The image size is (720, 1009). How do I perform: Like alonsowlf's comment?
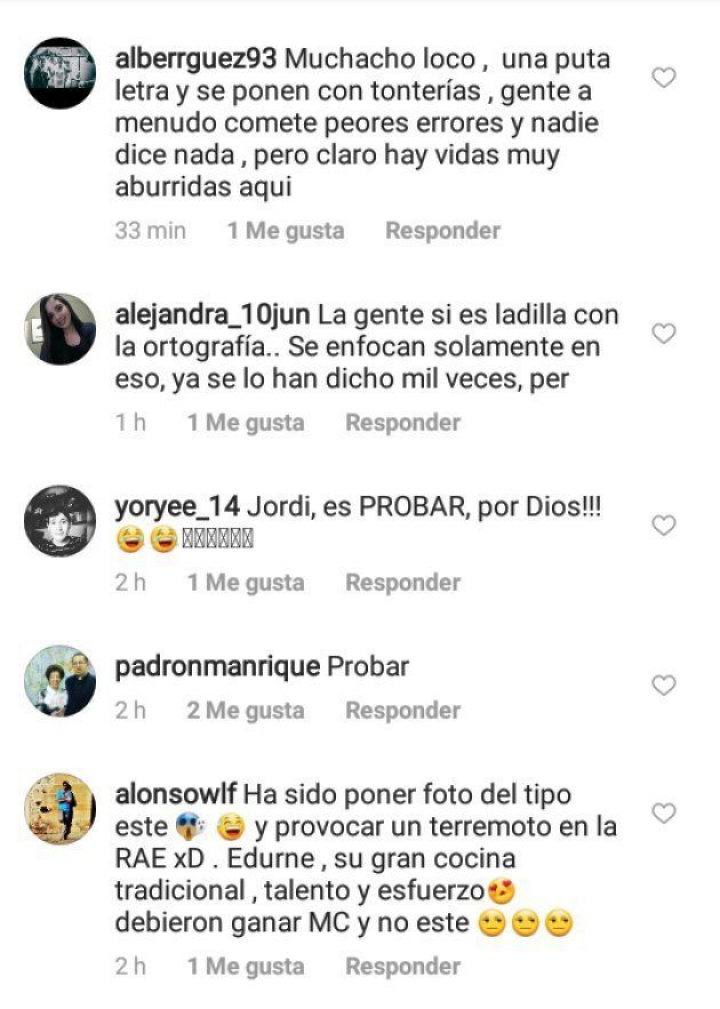point(664,813)
